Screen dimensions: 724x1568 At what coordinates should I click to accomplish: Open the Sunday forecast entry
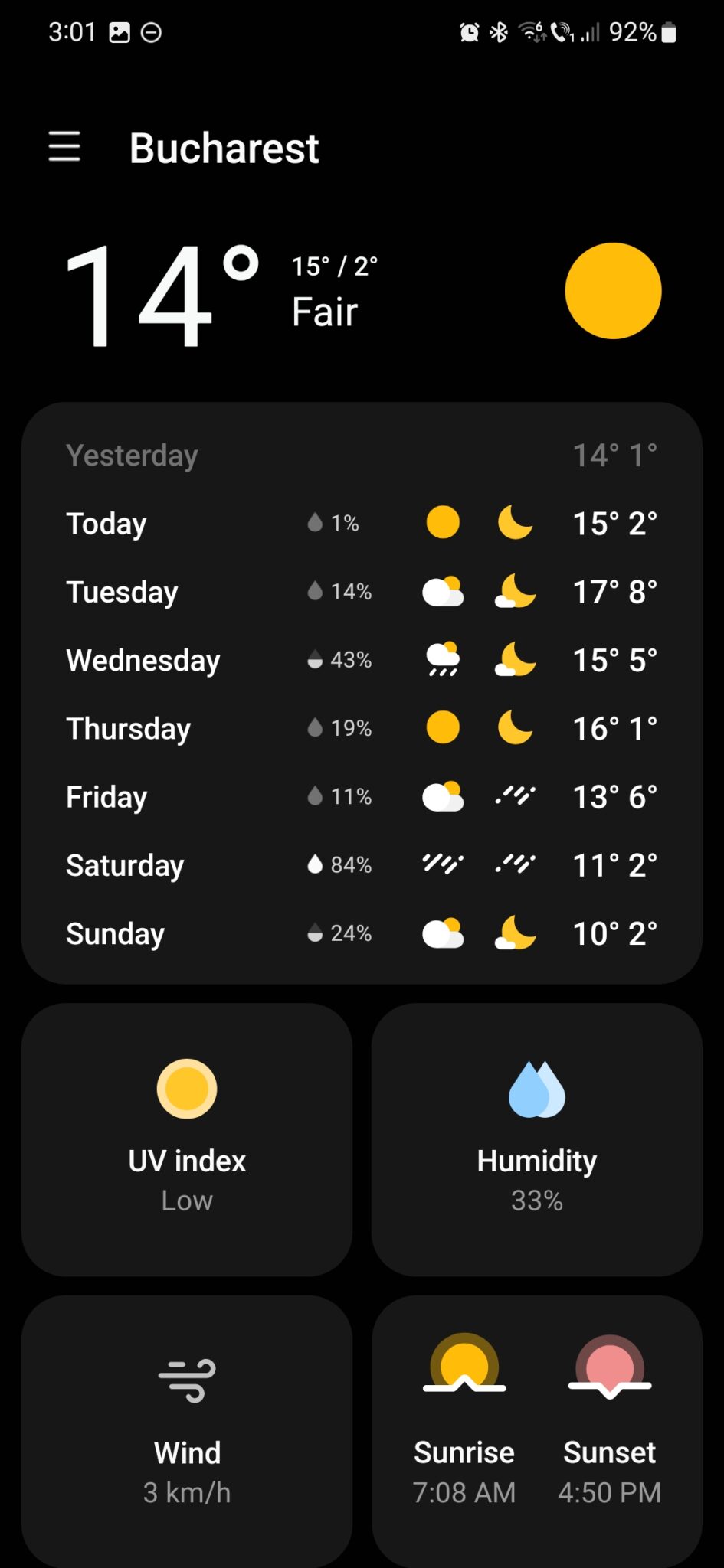point(360,933)
